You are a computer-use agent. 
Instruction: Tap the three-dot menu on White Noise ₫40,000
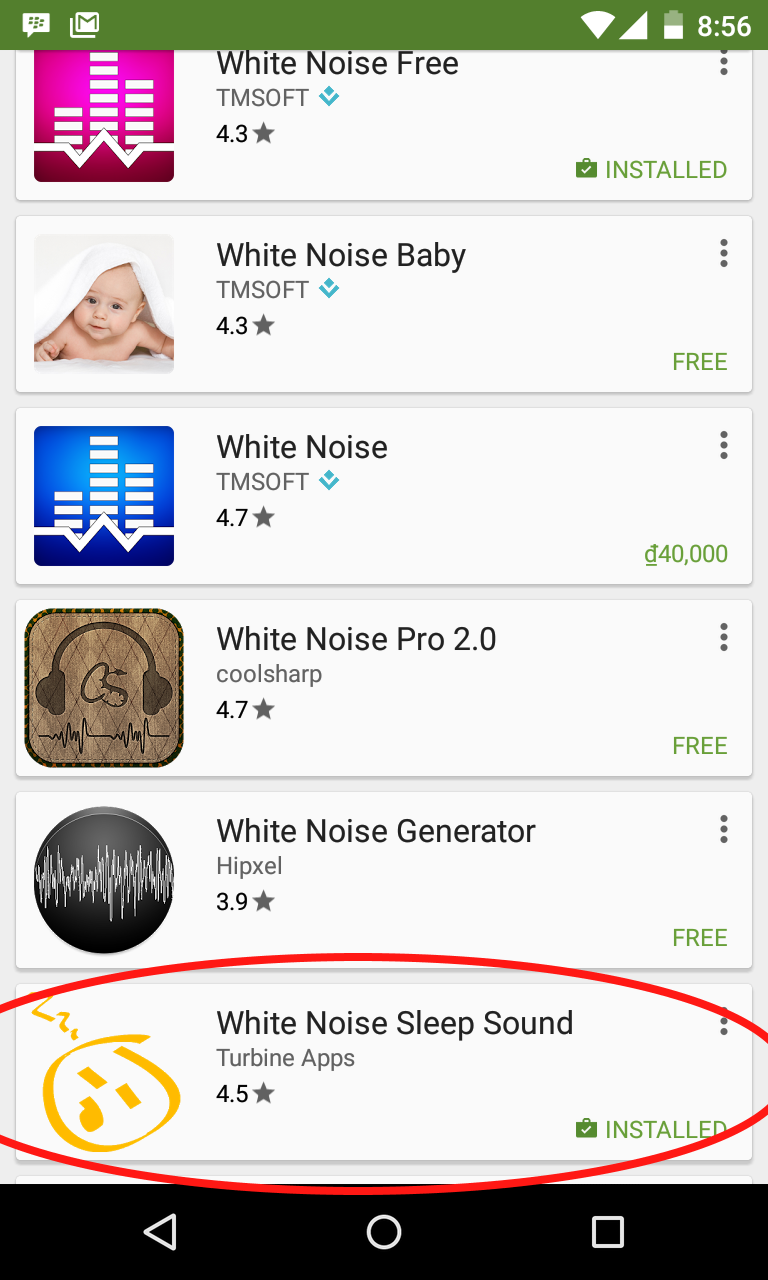724,446
